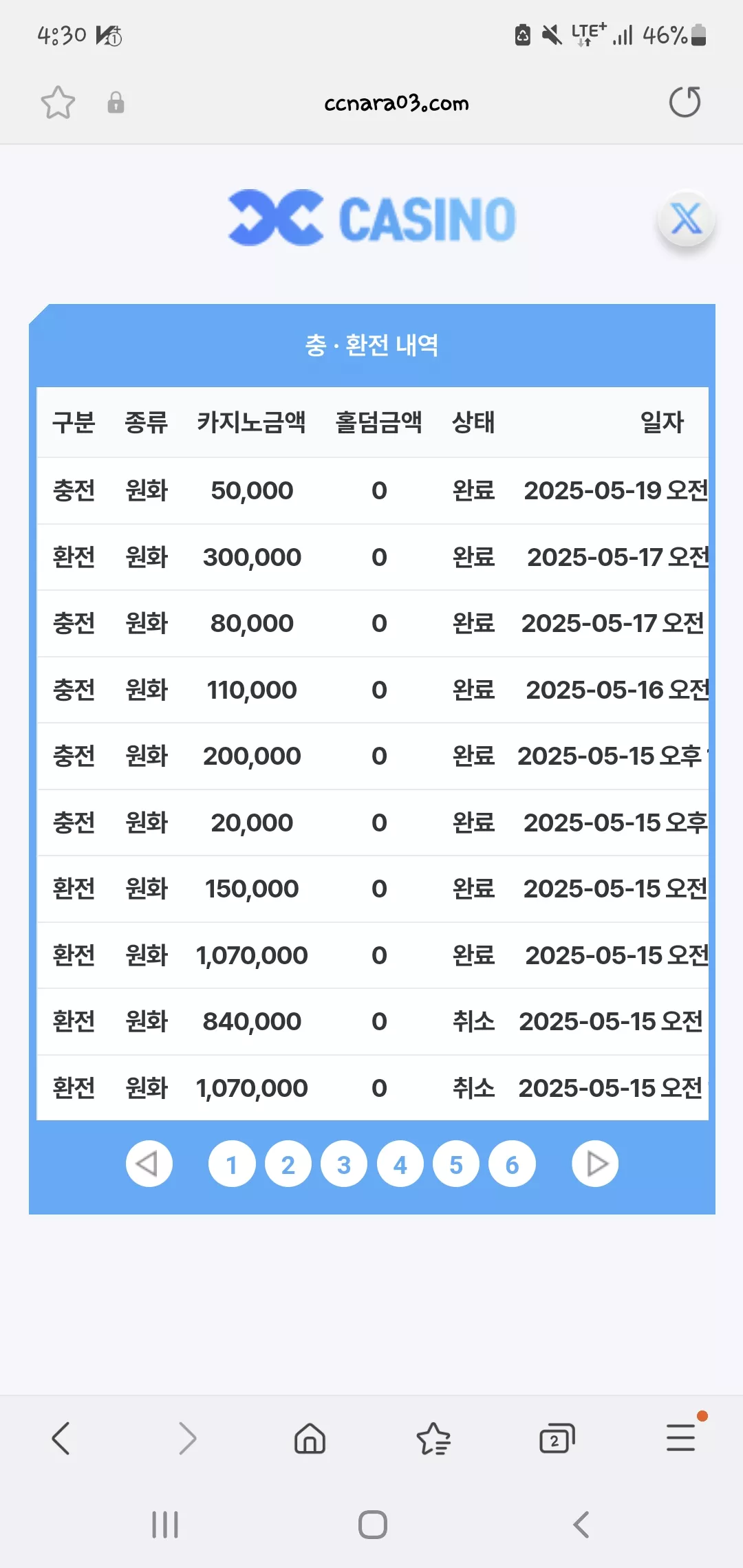
Task: Reload the current web page
Action: pos(685,102)
